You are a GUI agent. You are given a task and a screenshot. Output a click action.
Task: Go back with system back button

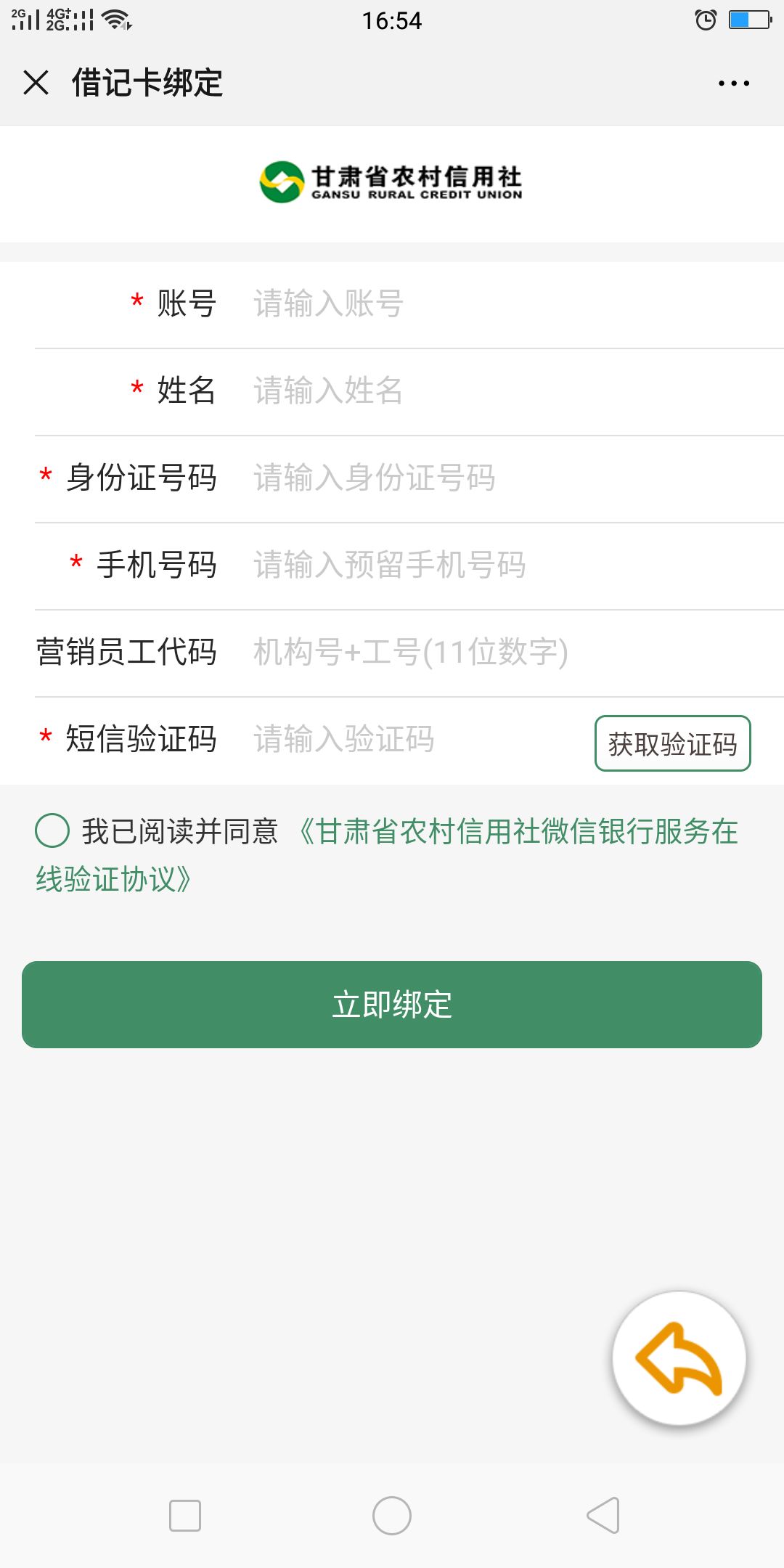click(x=603, y=1515)
